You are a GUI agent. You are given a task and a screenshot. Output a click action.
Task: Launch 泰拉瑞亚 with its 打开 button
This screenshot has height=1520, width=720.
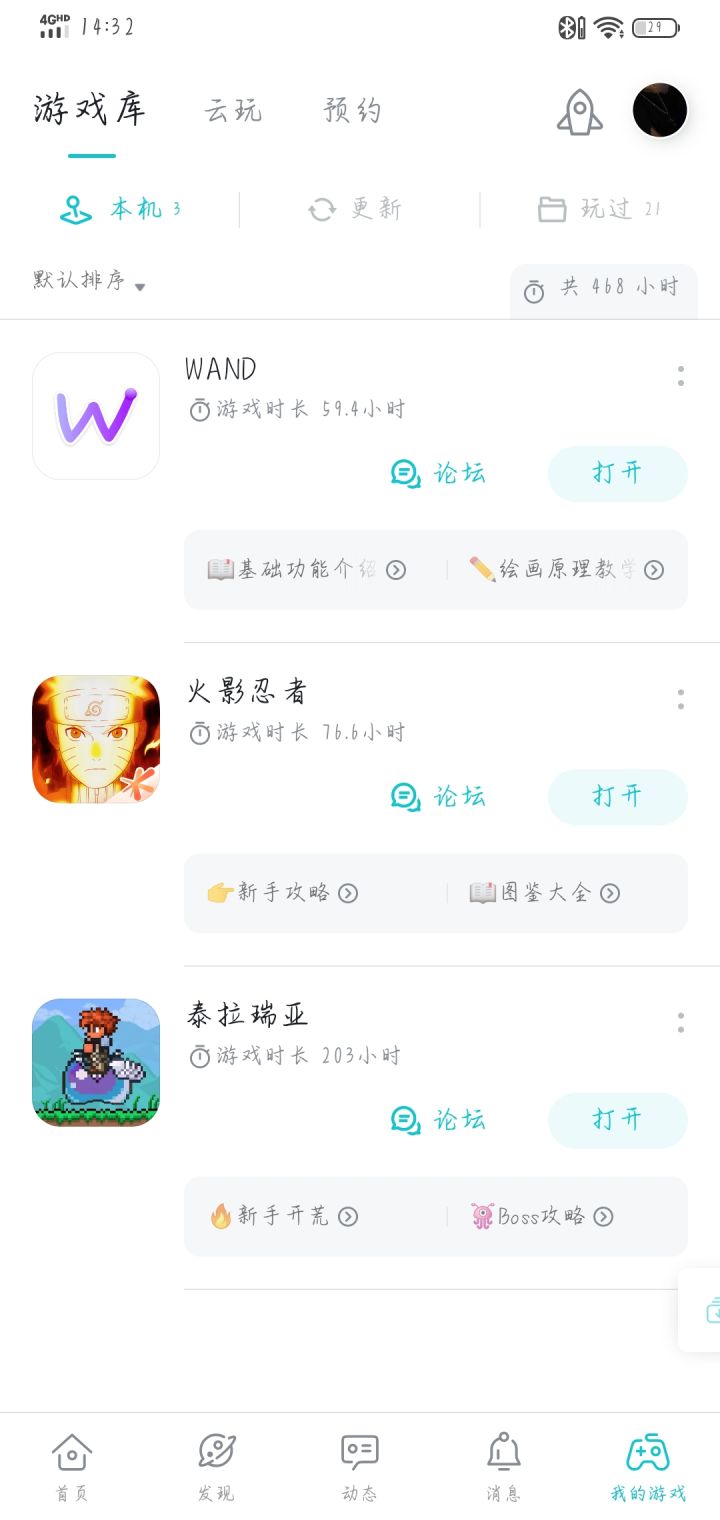coord(617,1119)
